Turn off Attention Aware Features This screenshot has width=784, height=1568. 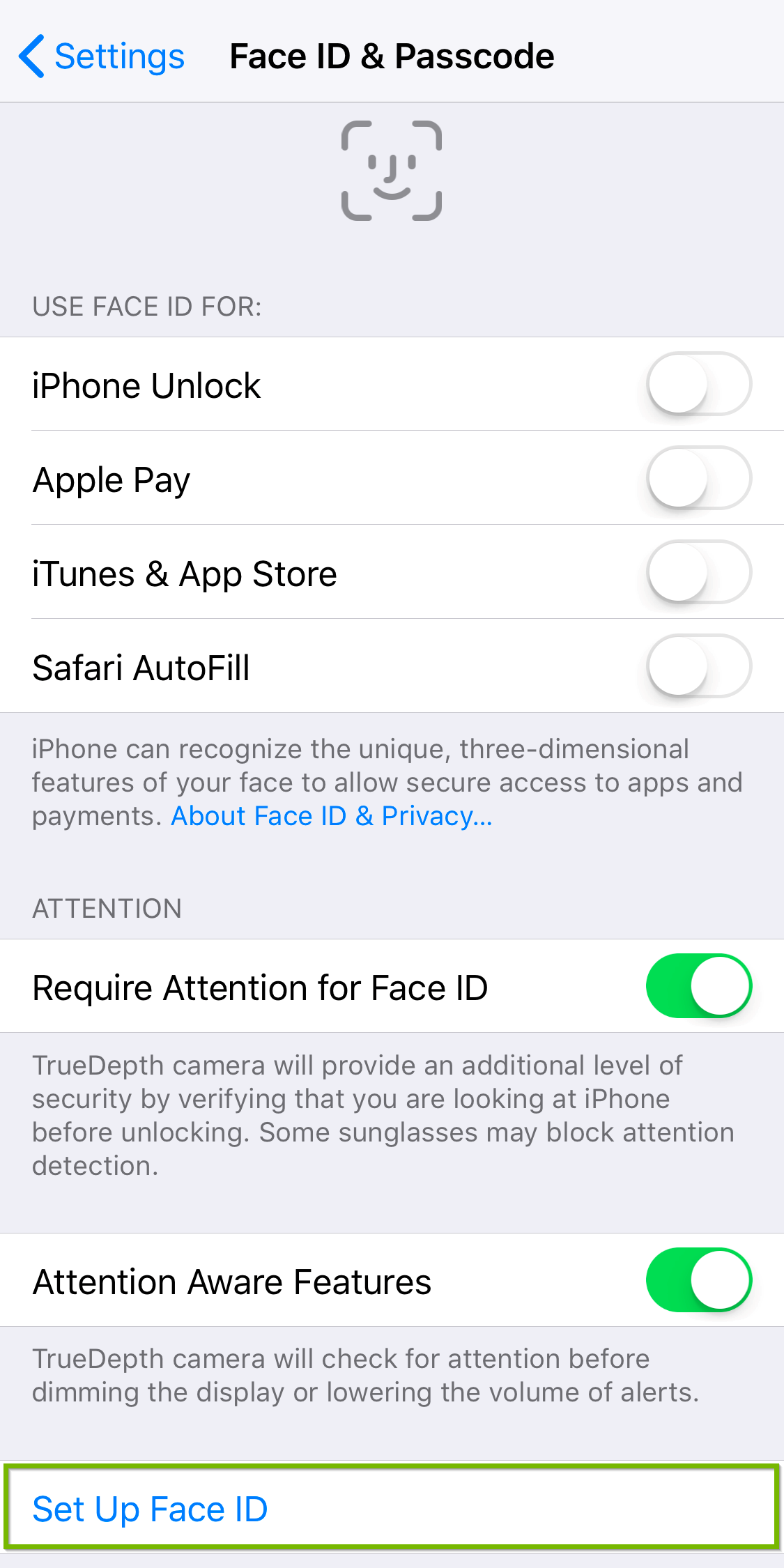[x=699, y=1280]
